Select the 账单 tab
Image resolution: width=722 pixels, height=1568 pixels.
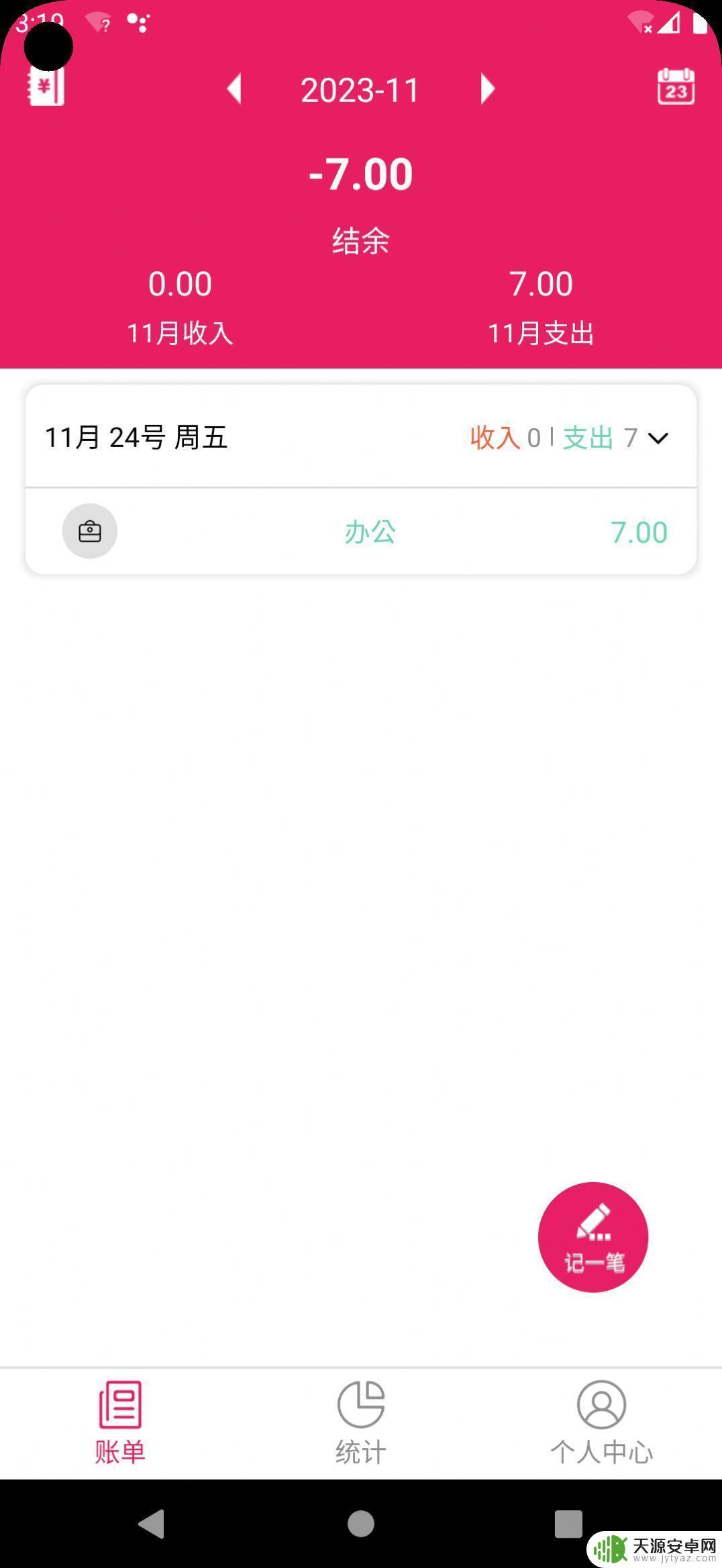[x=120, y=1423]
